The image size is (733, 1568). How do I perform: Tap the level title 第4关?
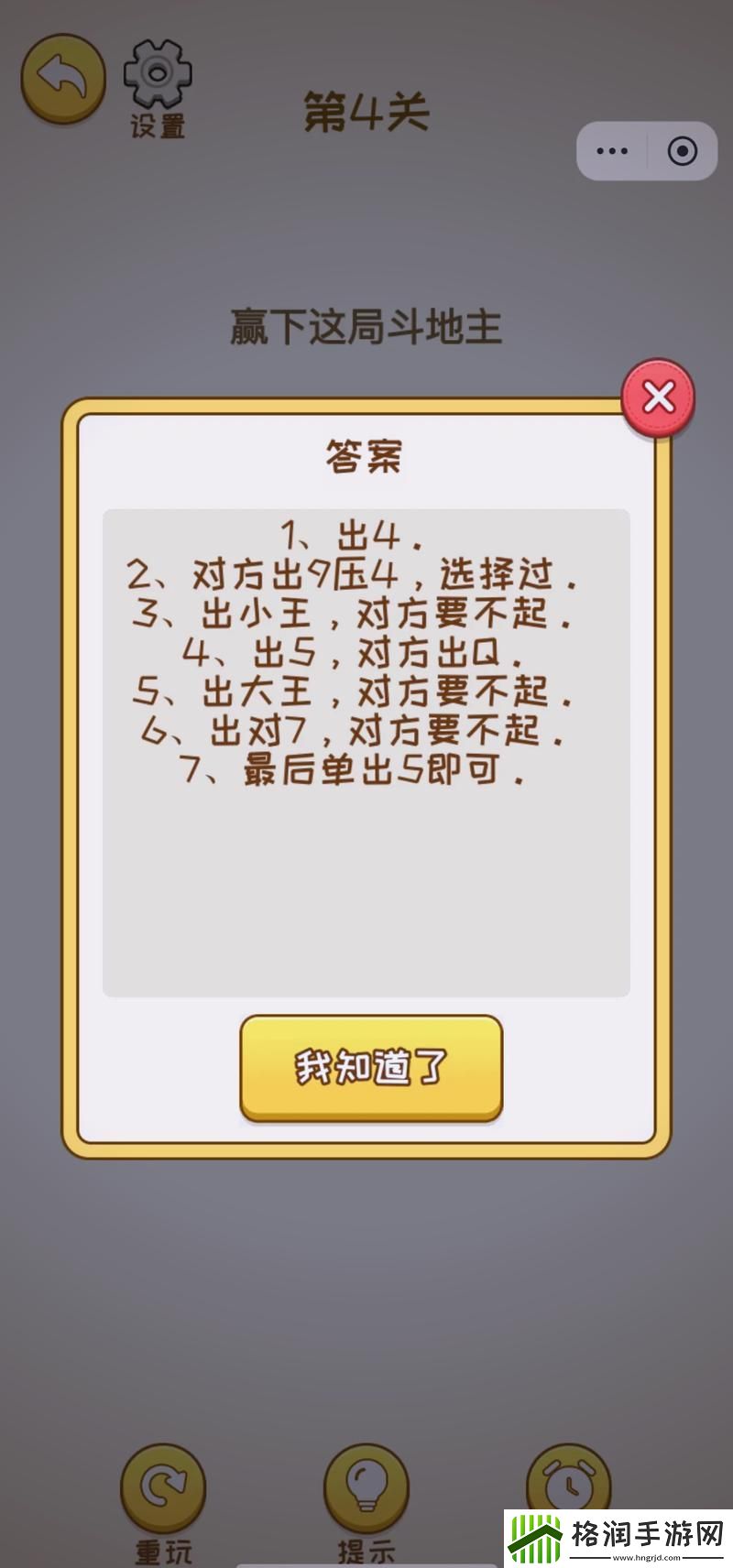click(x=366, y=108)
